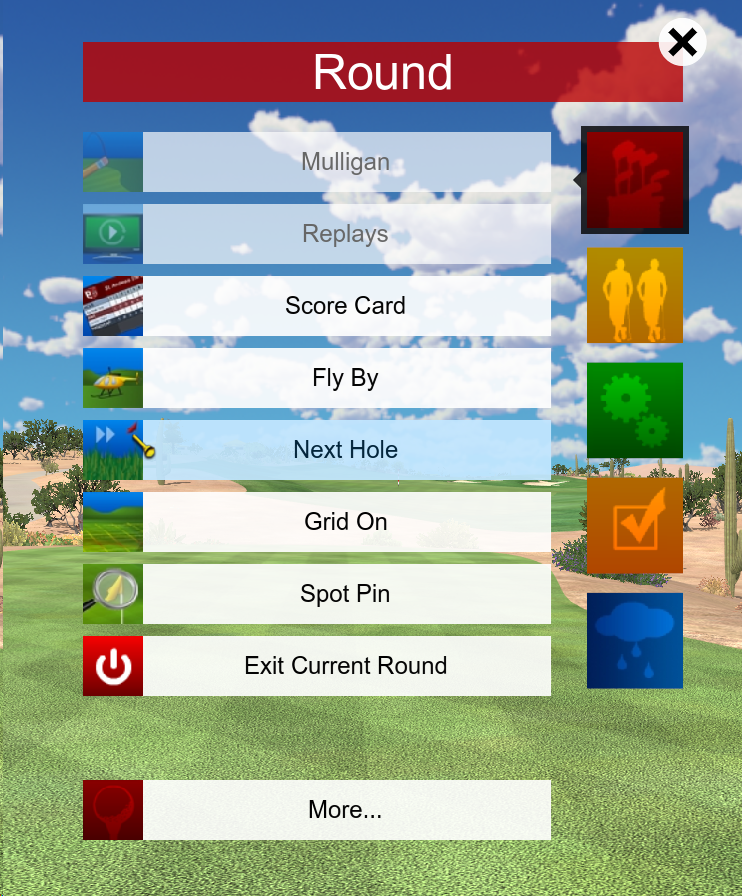Take a Mulligan
This screenshot has height=896, width=742.
coord(345,162)
